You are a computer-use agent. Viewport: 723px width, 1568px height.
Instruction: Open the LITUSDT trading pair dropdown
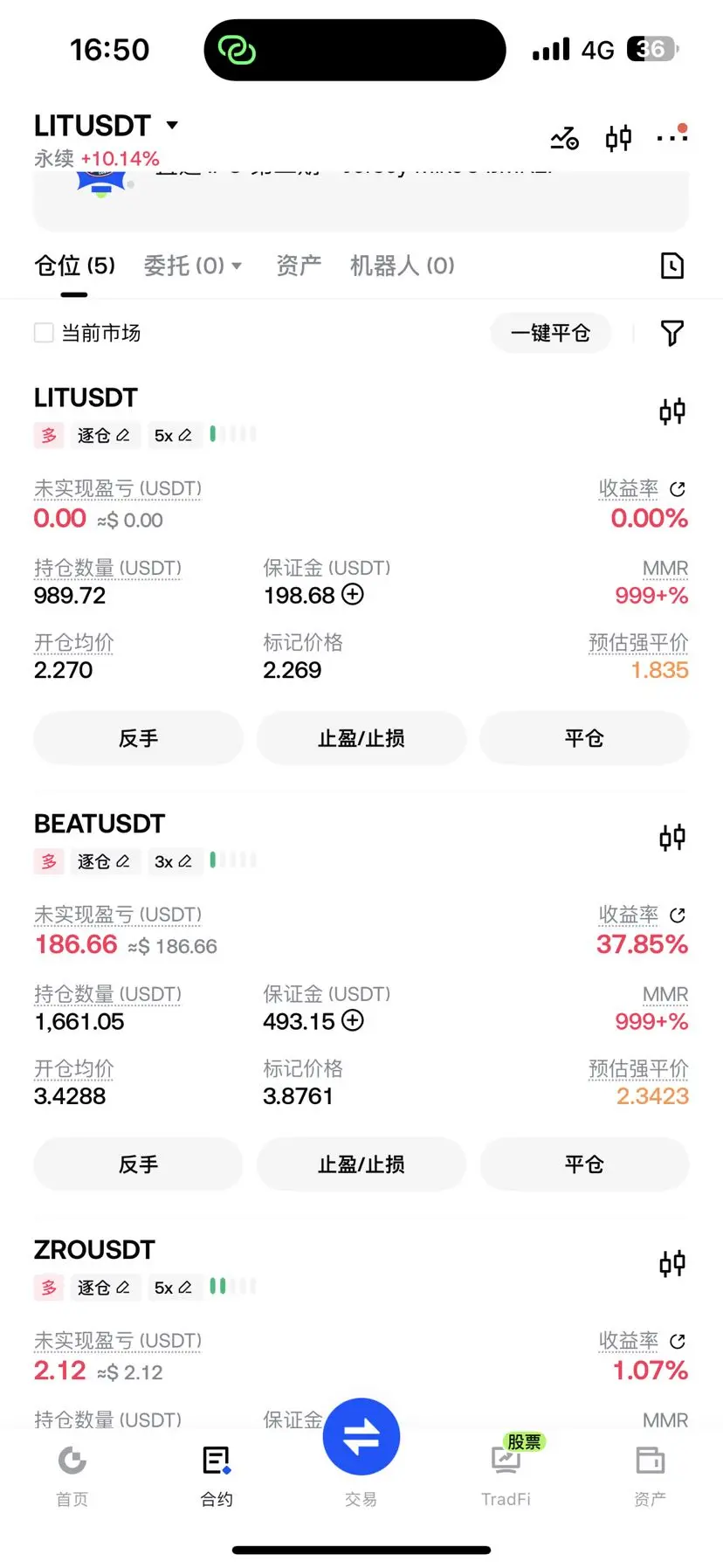pyautogui.click(x=107, y=126)
